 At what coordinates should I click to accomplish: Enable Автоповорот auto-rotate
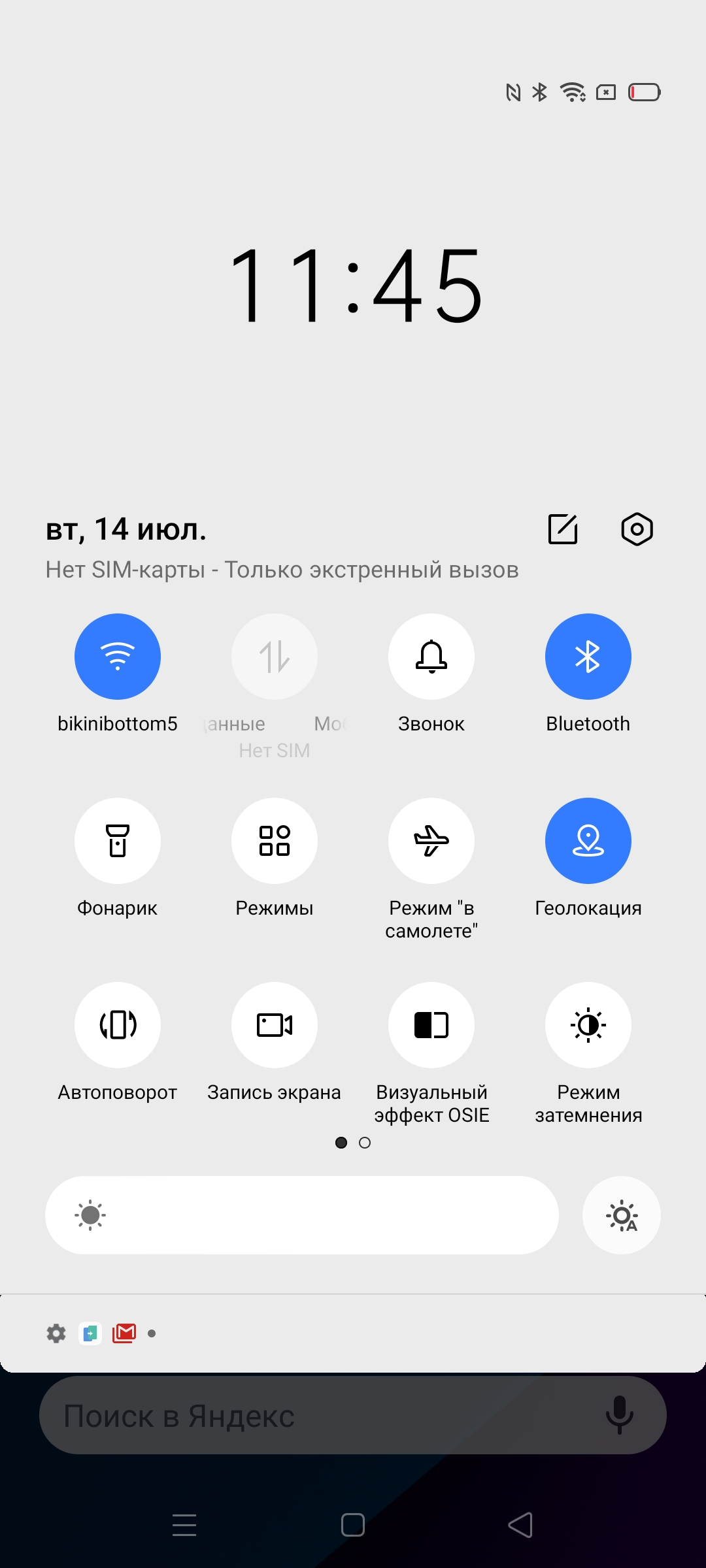click(x=118, y=1025)
